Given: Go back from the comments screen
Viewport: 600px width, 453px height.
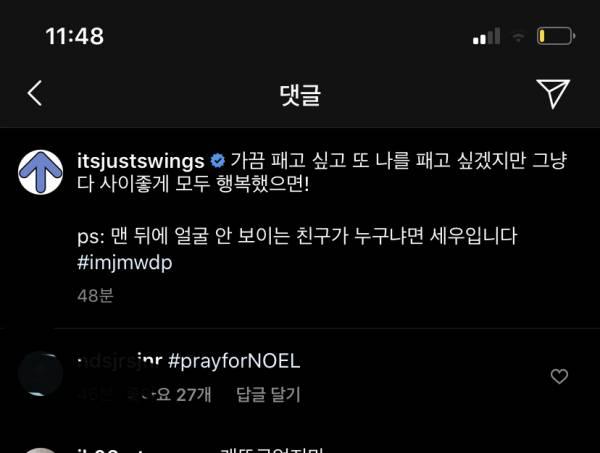Looking at the screenshot, I should coord(35,94).
